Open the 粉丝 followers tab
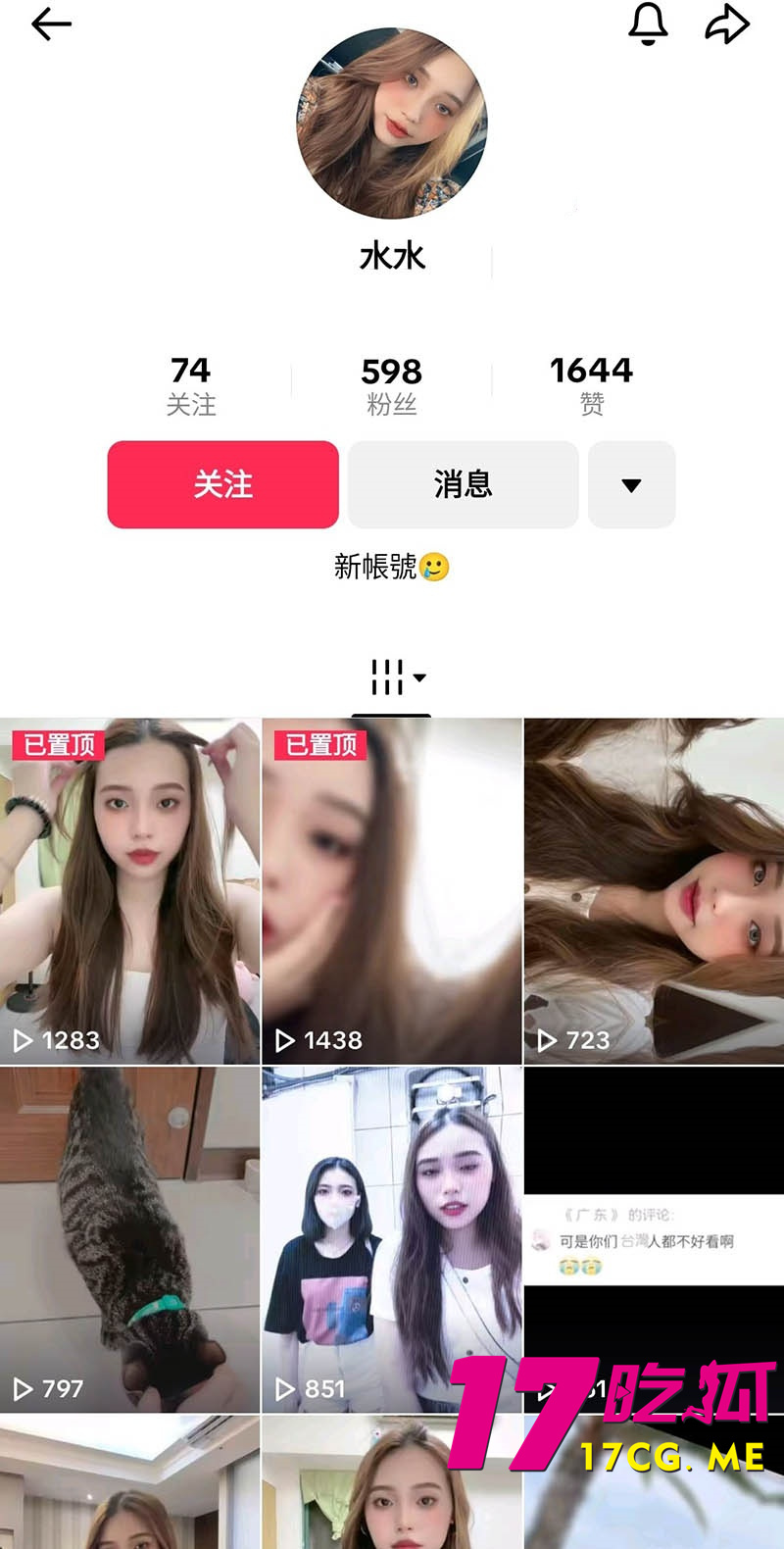784x1549 pixels. 392,382
